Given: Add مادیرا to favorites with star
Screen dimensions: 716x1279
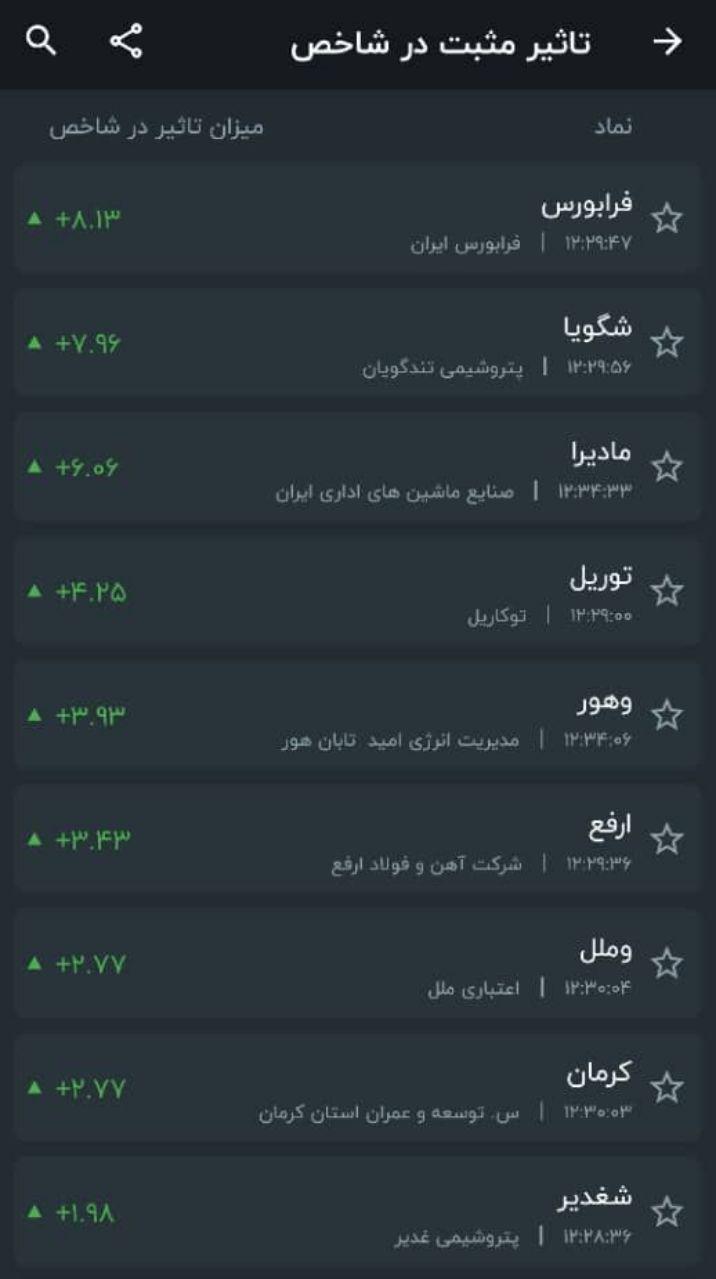Looking at the screenshot, I should pos(667,467).
